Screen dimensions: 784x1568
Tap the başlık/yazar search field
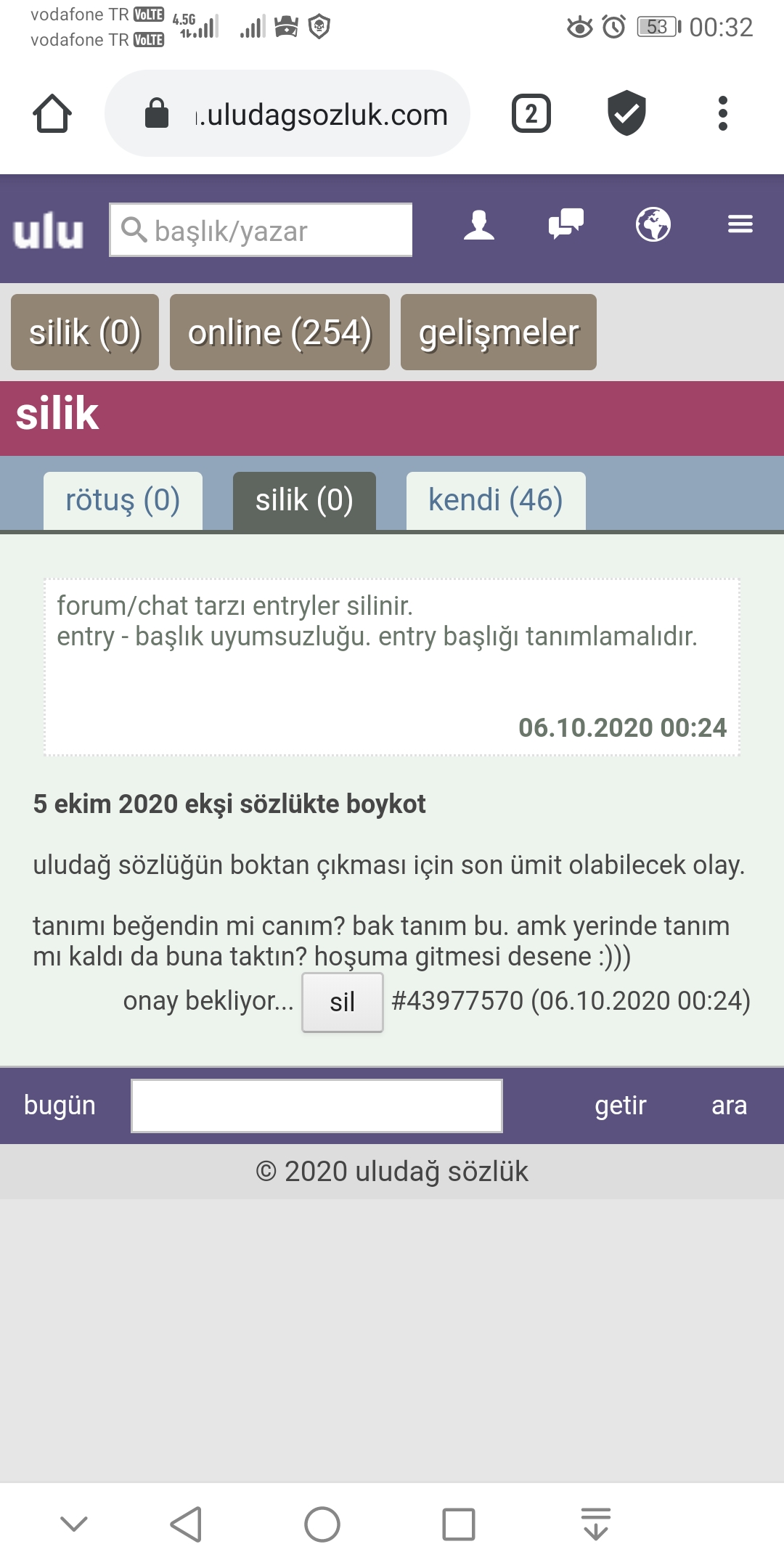[x=261, y=230]
